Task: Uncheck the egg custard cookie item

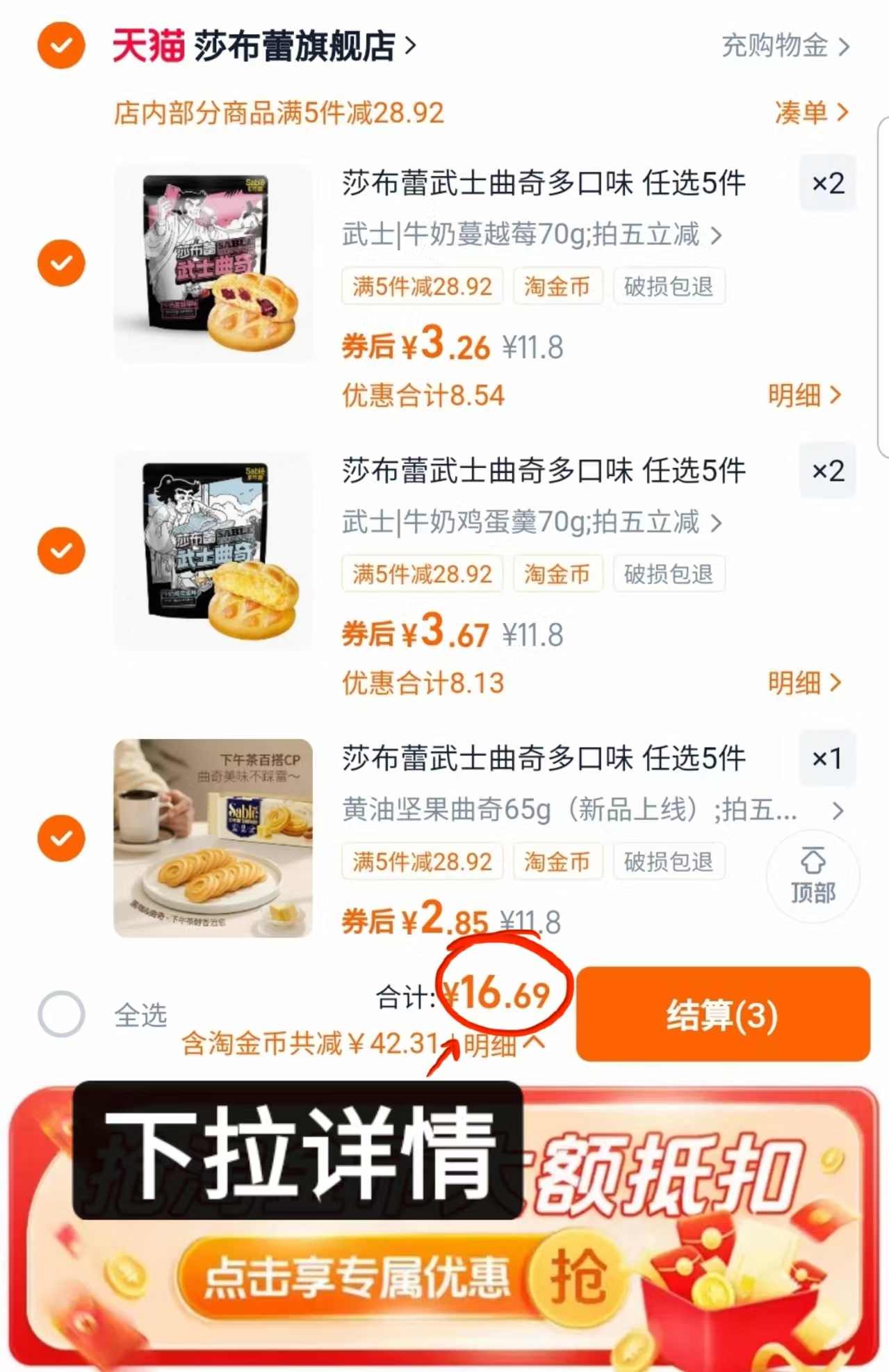Action: click(61, 550)
